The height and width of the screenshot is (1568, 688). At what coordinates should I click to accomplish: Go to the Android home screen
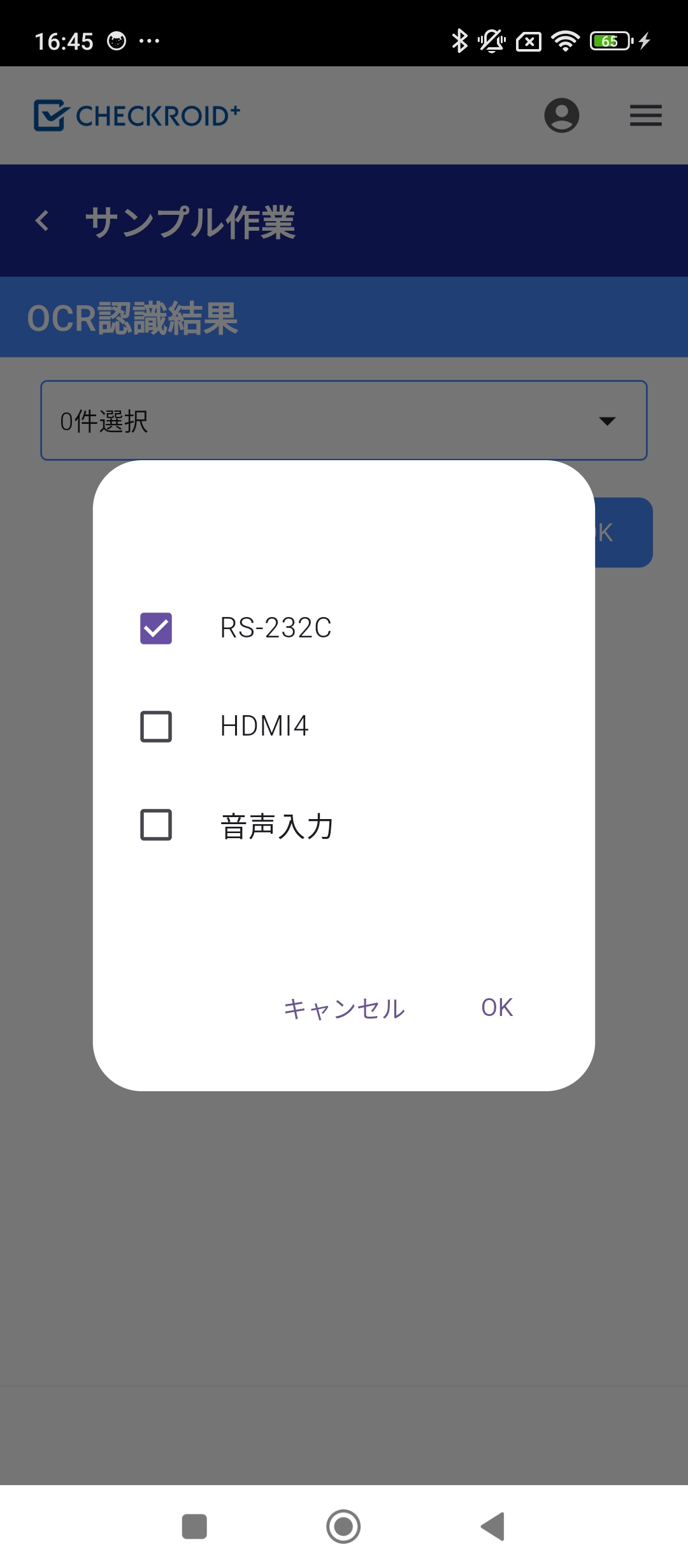[343, 1527]
